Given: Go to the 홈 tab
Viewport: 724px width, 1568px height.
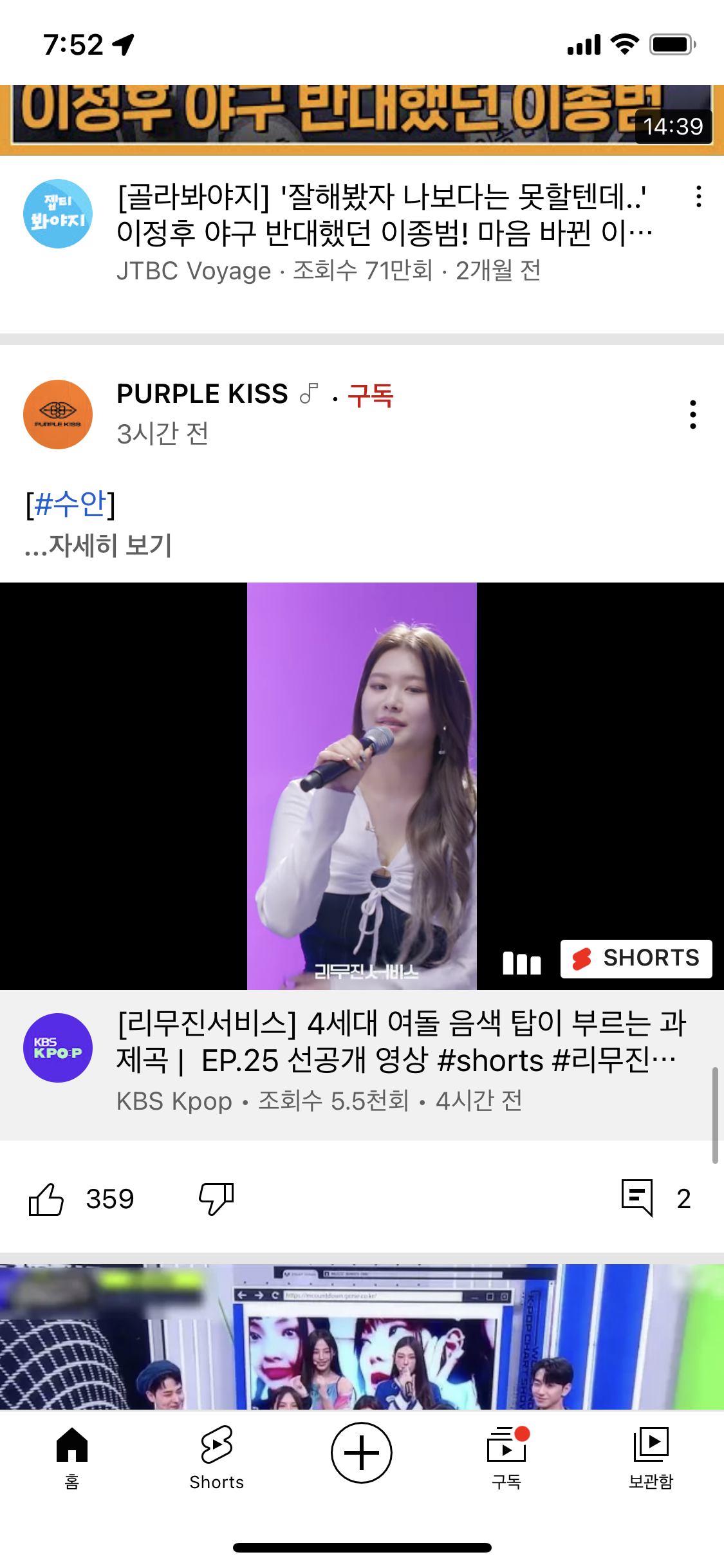Looking at the screenshot, I should point(72,1456).
